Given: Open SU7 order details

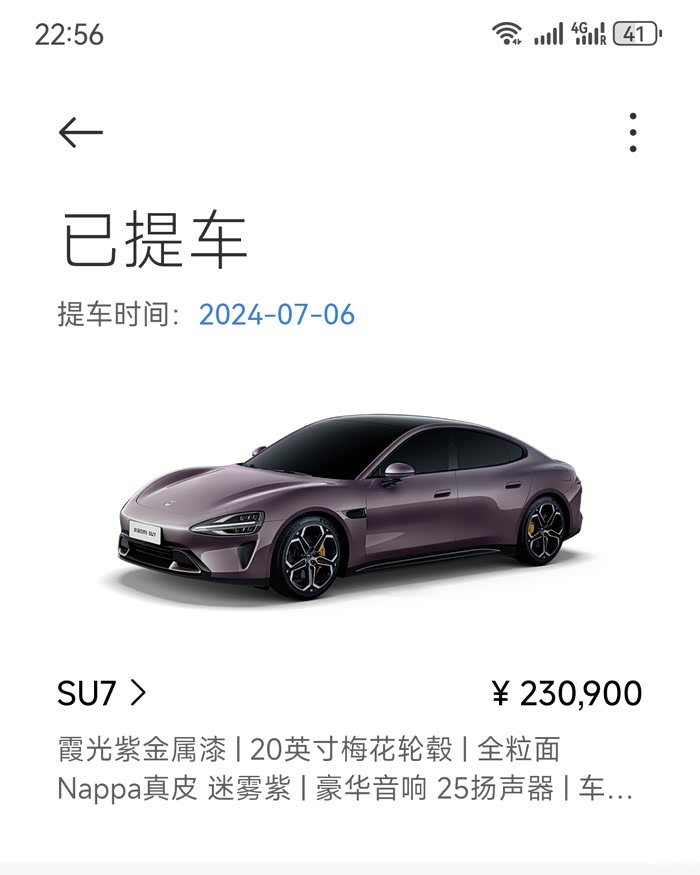Looking at the screenshot, I should pos(102,693).
